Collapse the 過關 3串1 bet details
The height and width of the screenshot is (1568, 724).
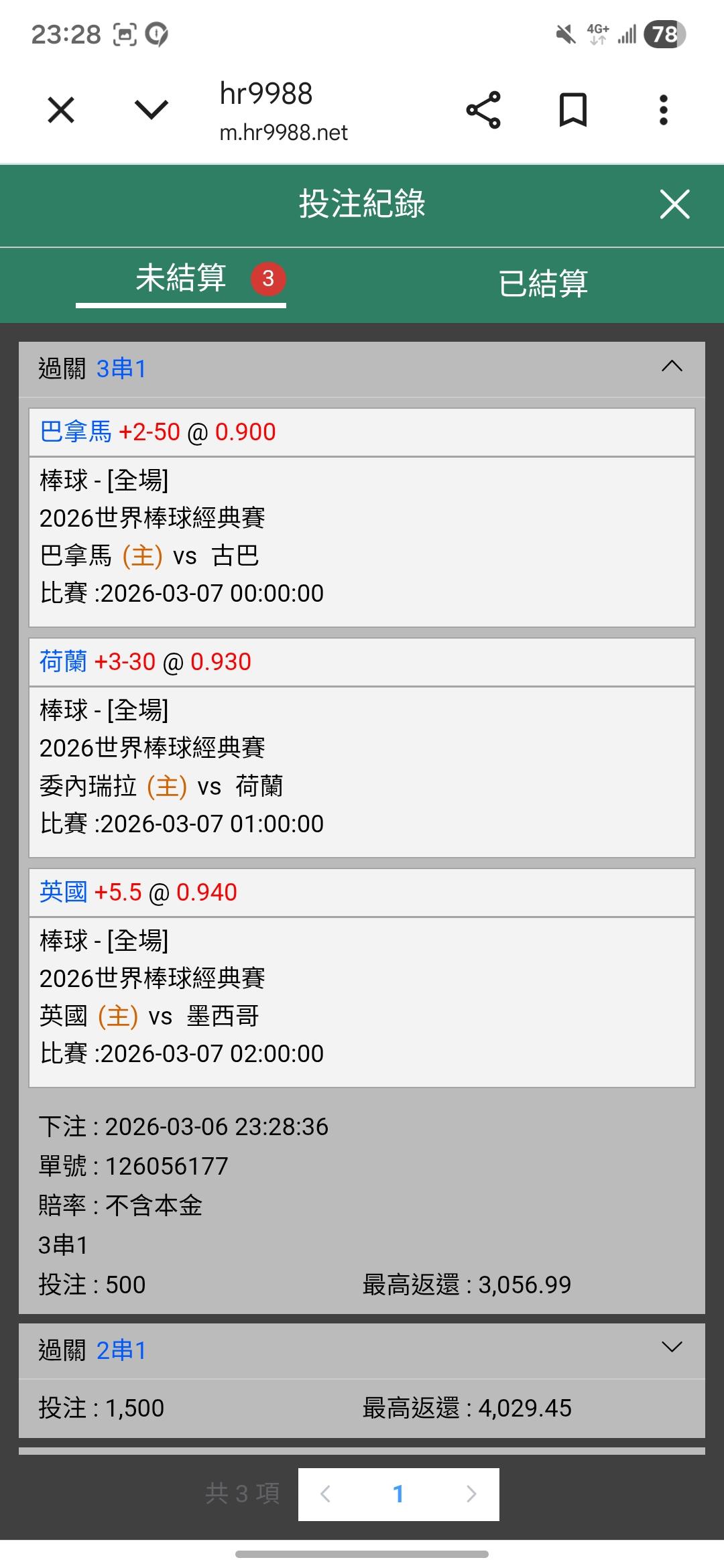(672, 367)
